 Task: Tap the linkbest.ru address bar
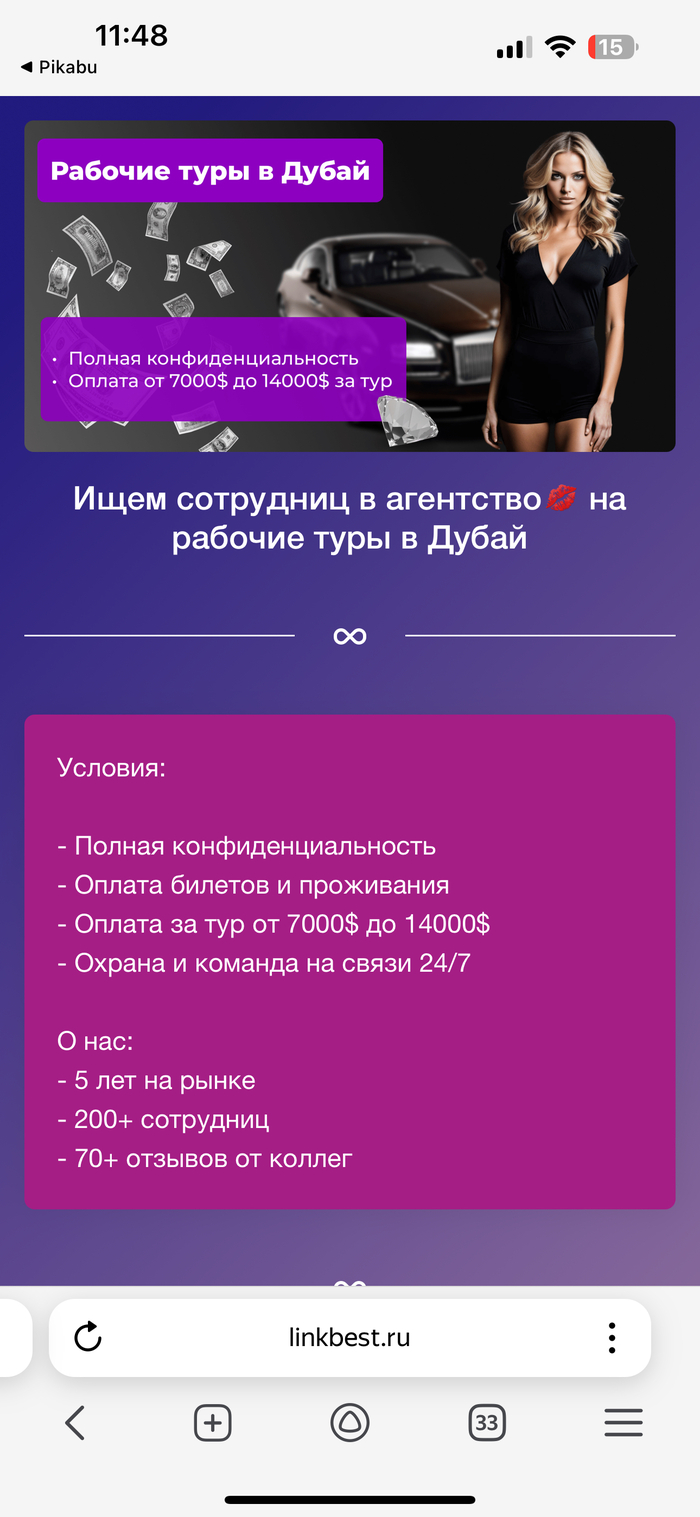(349, 1338)
